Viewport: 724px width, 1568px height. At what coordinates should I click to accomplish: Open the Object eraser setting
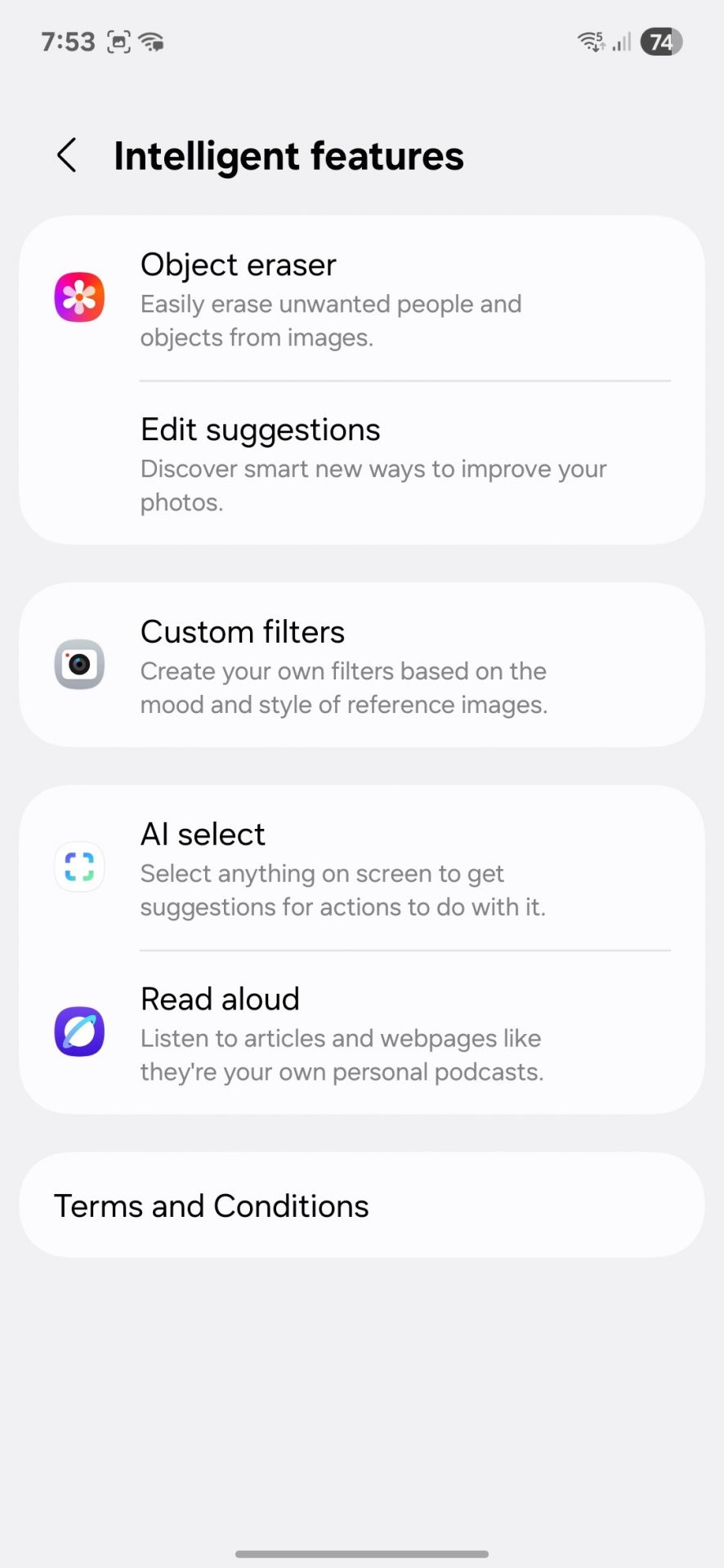361,299
